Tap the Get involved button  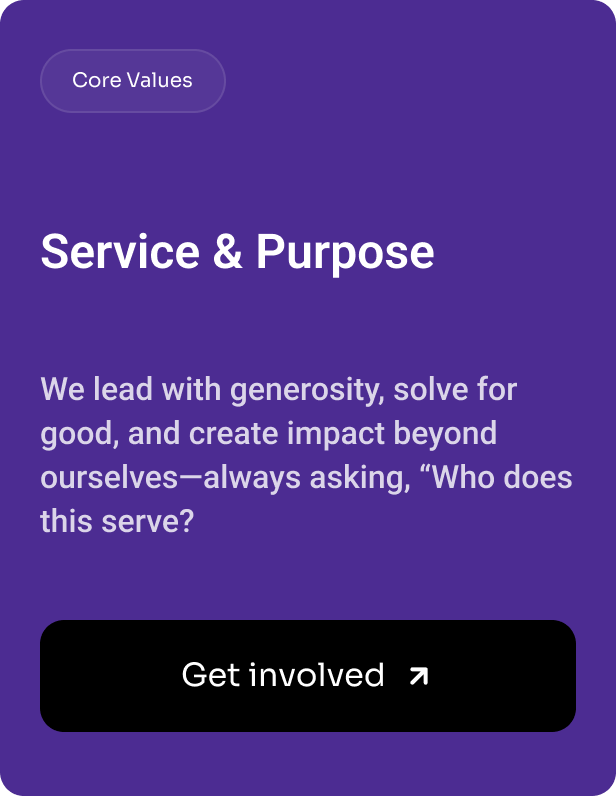(x=307, y=675)
